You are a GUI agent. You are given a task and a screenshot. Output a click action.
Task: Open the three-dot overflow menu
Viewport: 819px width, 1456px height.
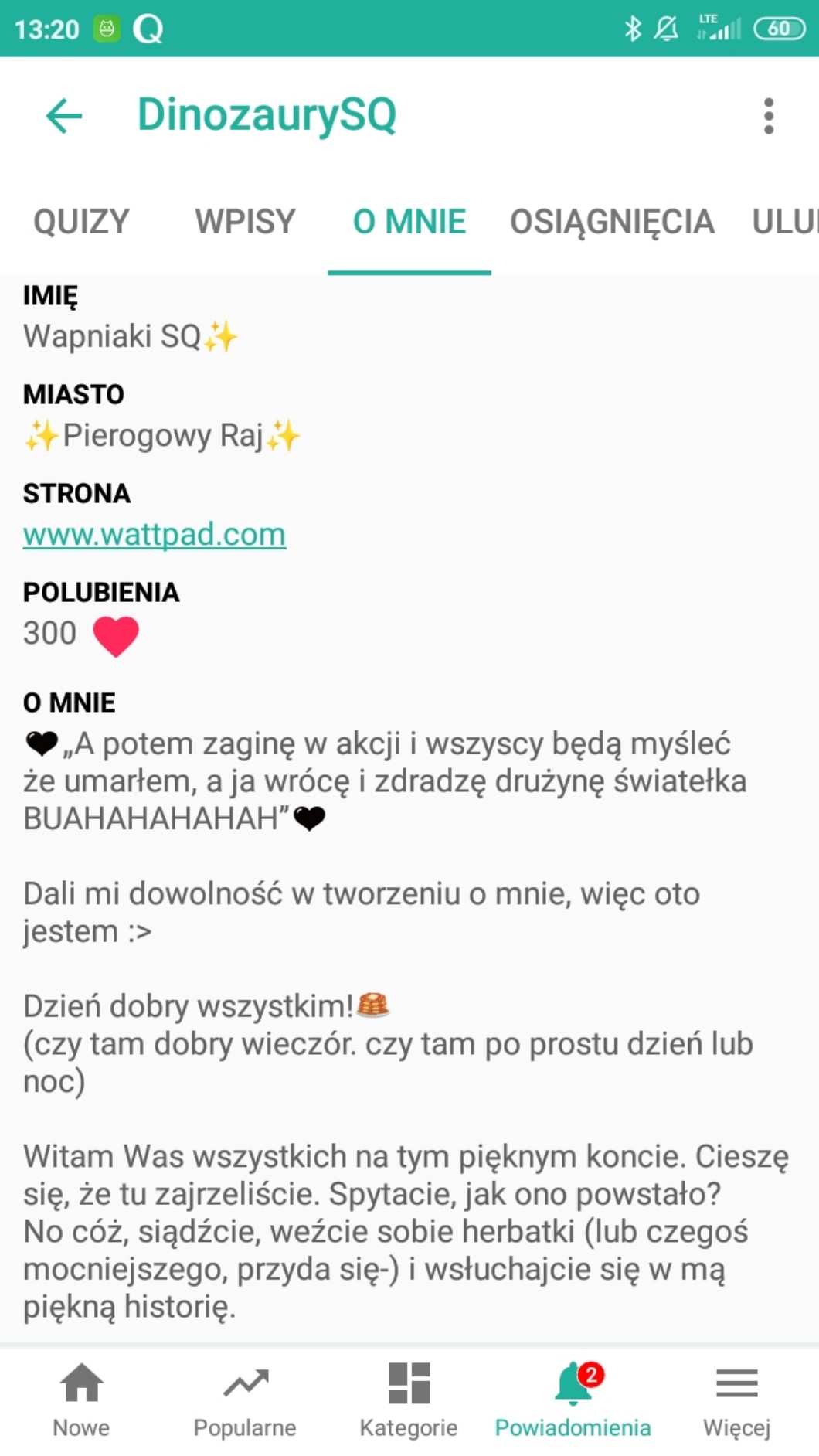coord(768,116)
